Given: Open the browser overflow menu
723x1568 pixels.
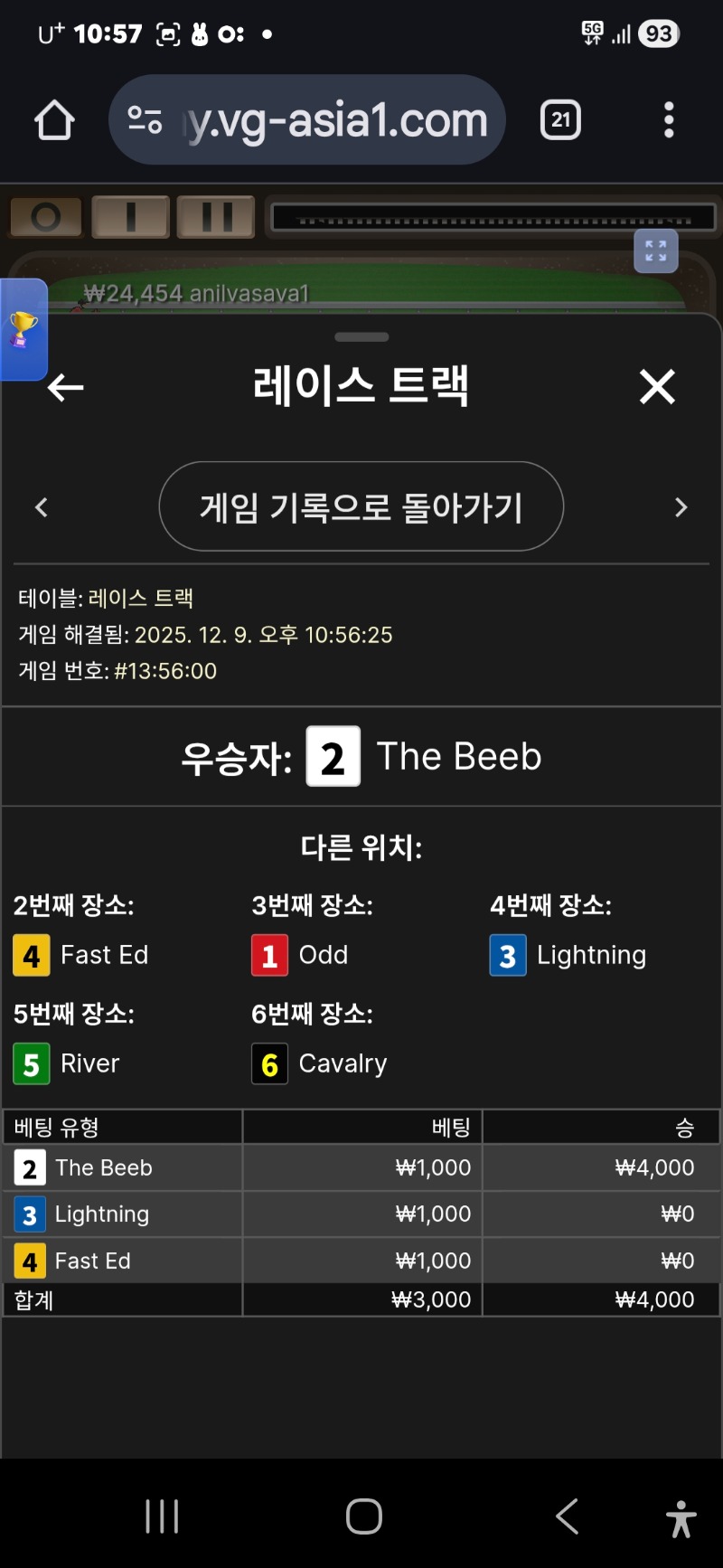Looking at the screenshot, I should tap(669, 120).
